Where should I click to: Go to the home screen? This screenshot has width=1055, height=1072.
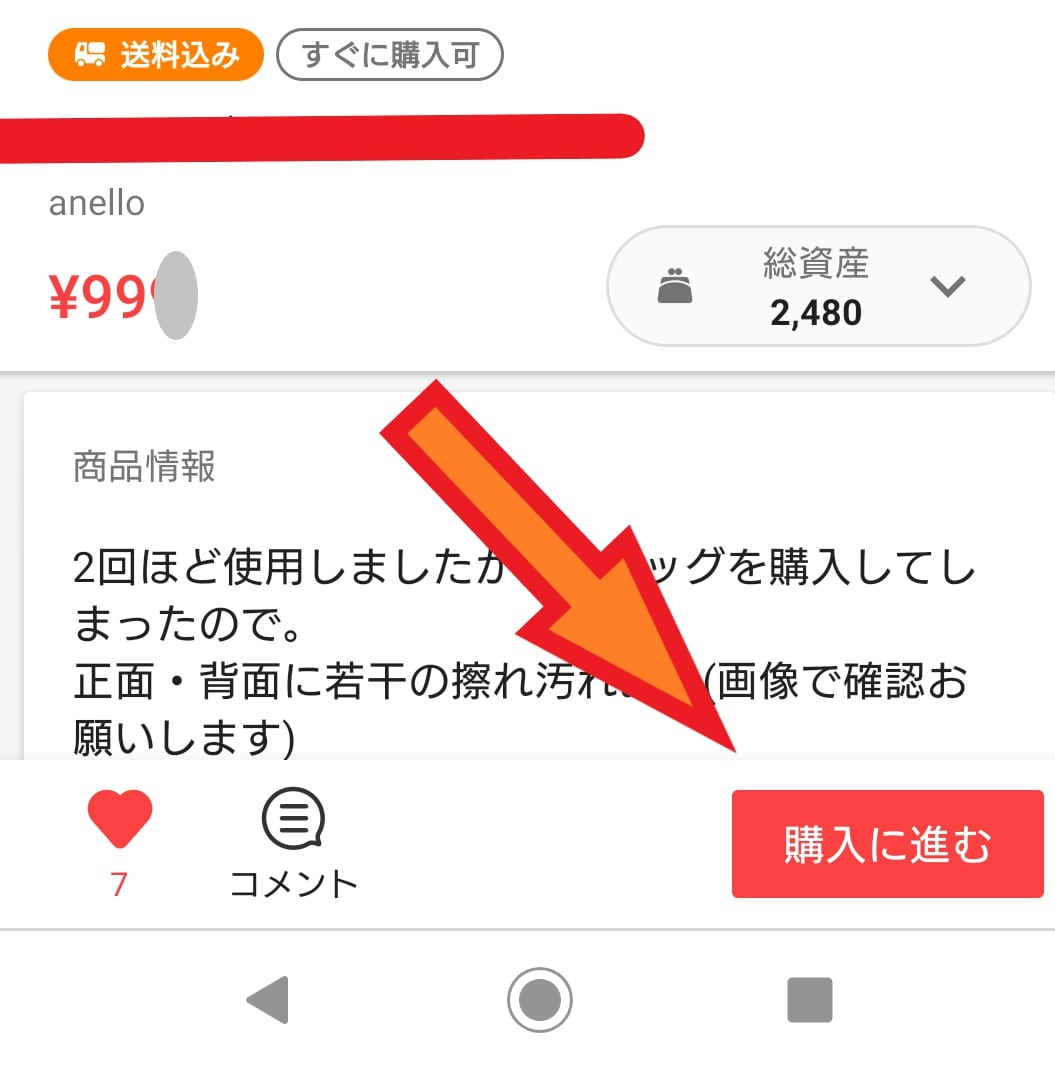point(540,999)
